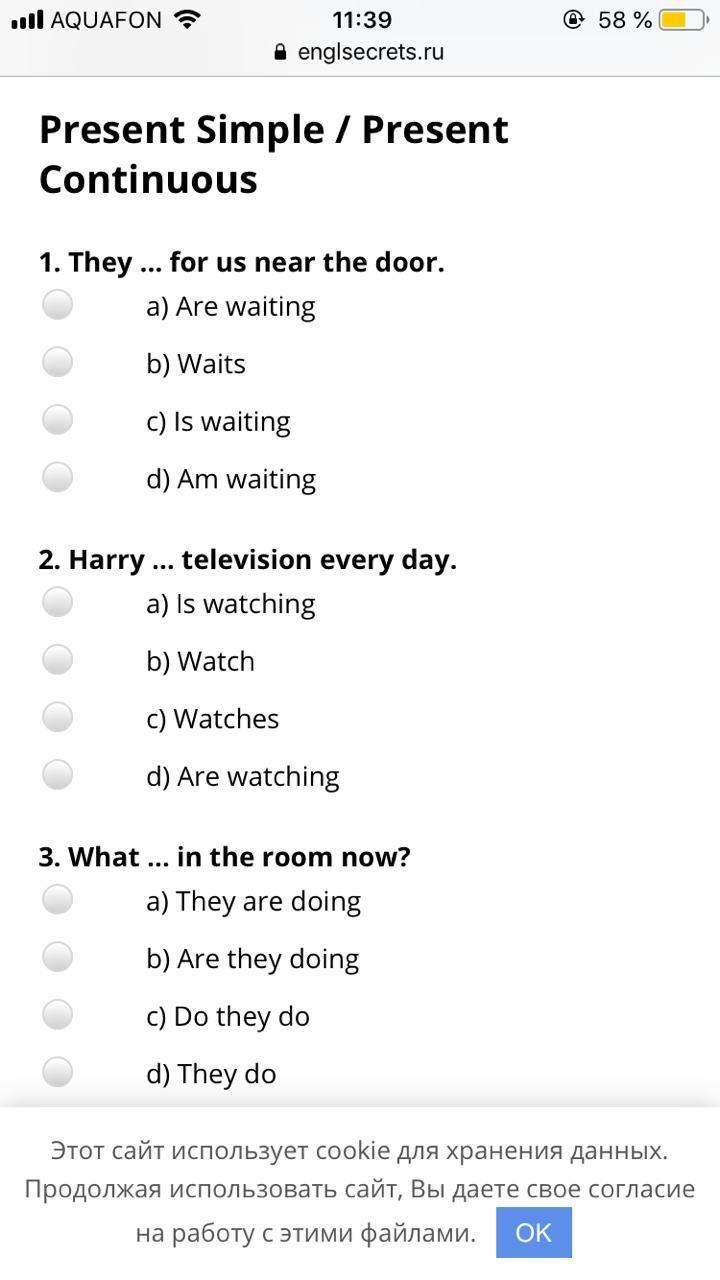Pick 'Do they do' radio button

tap(58, 1014)
